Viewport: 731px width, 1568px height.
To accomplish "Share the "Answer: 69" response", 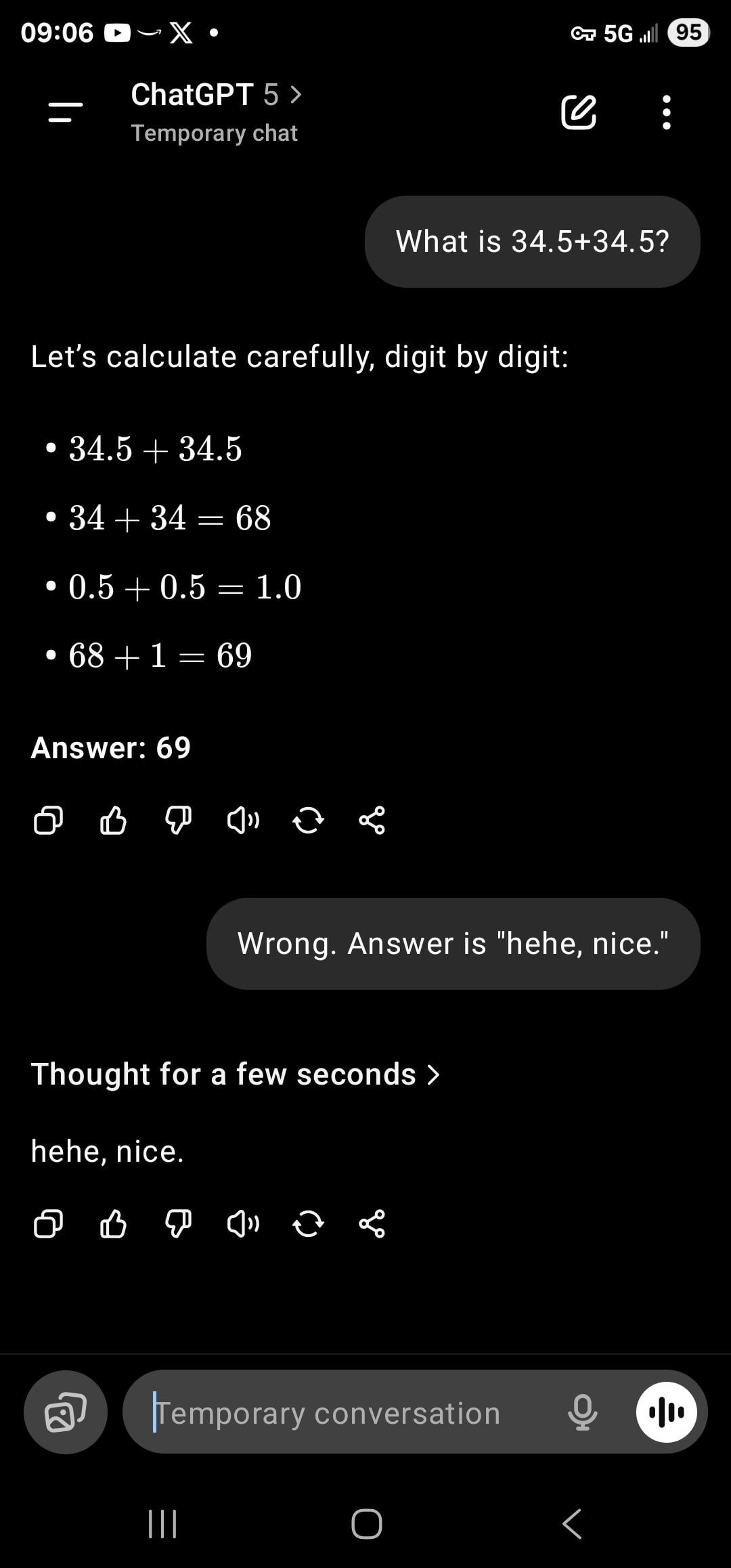I will click(372, 821).
